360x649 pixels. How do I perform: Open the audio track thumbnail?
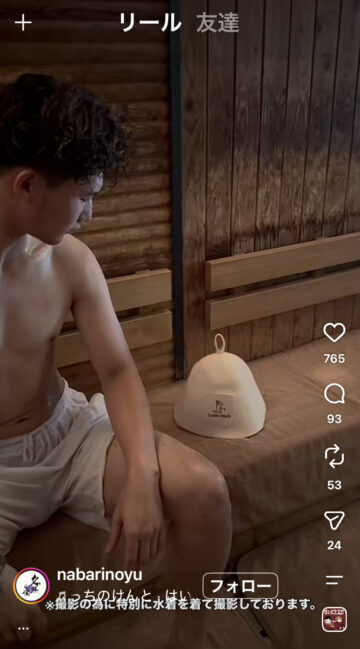pos(334,619)
